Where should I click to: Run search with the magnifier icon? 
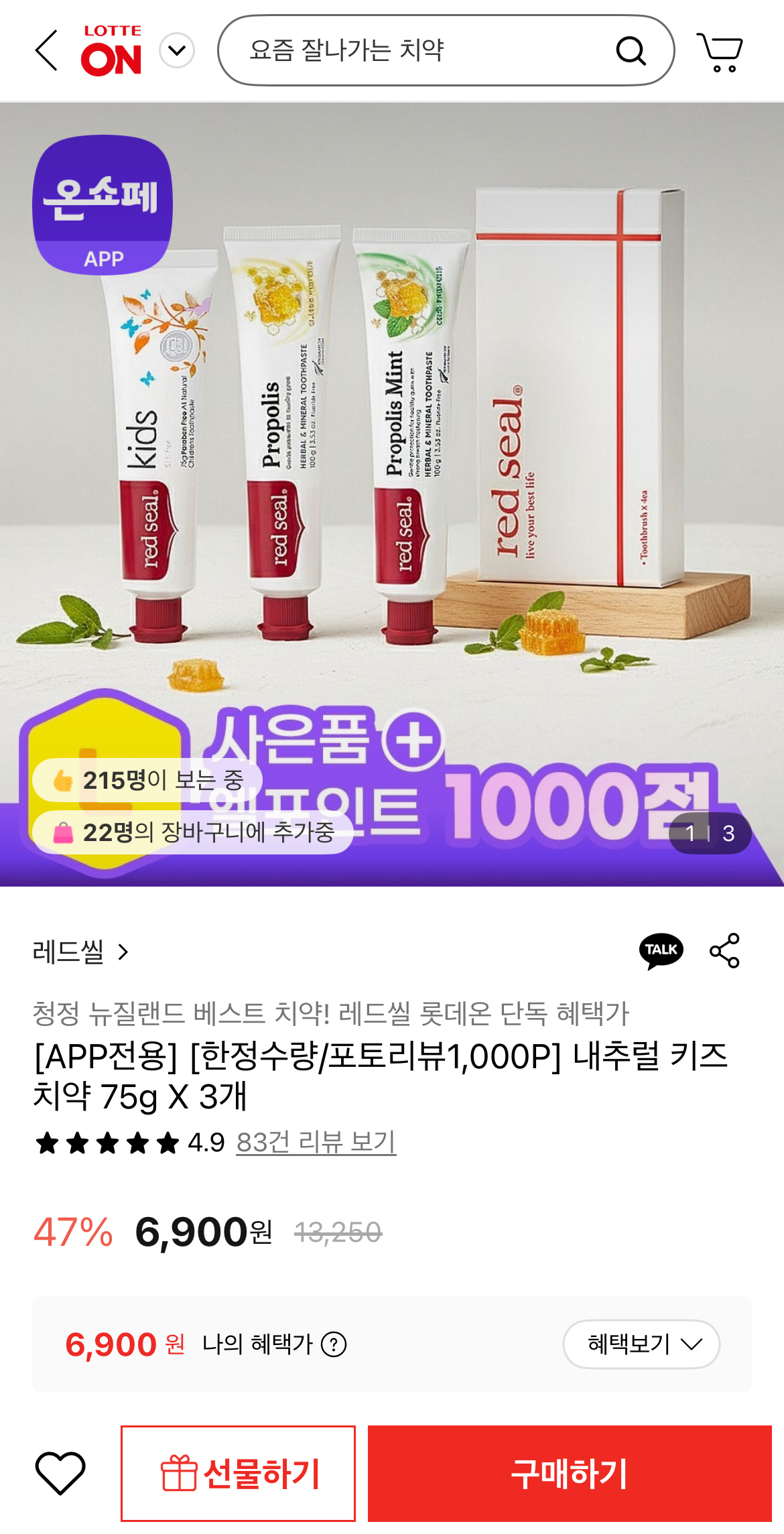pyautogui.click(x=631, y=50)
